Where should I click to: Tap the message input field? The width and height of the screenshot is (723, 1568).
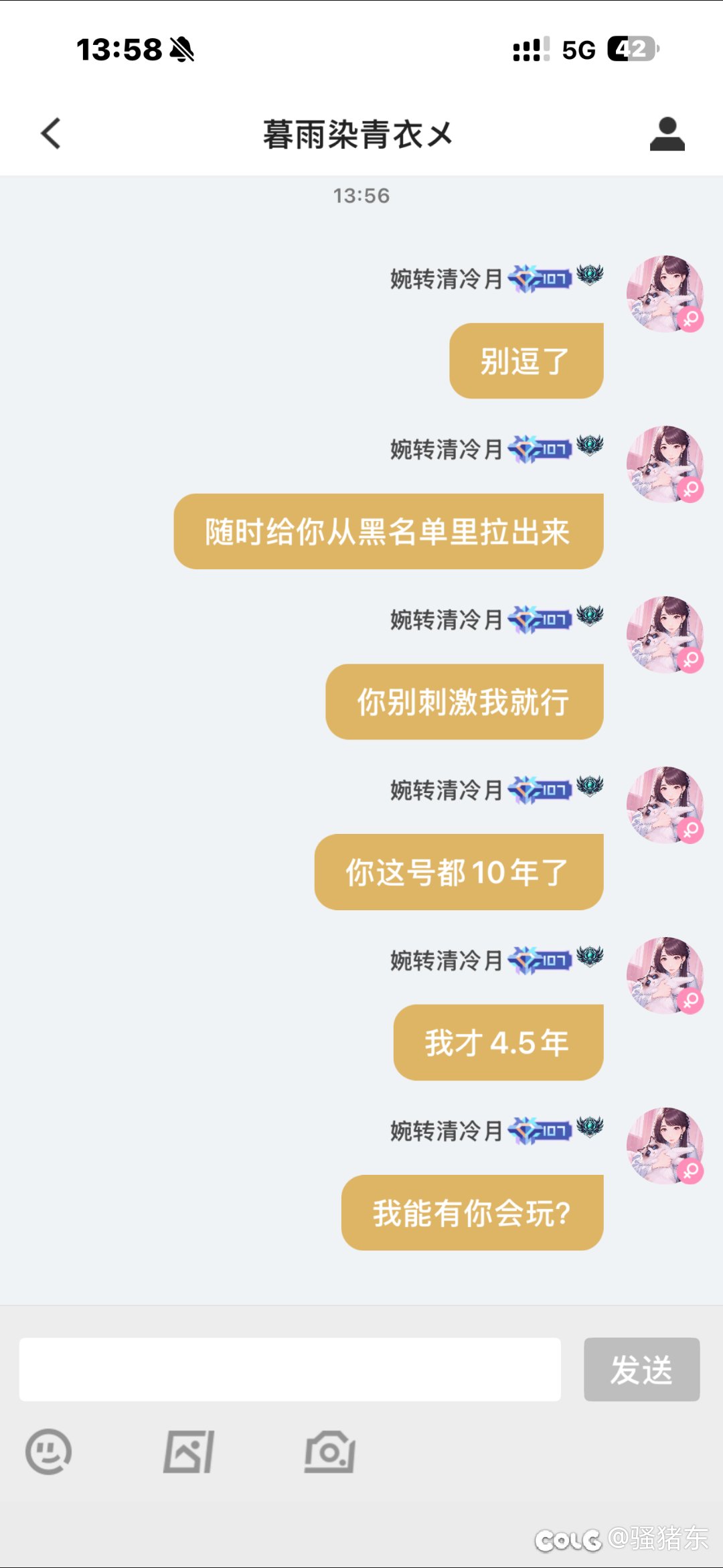point(290,1369)
